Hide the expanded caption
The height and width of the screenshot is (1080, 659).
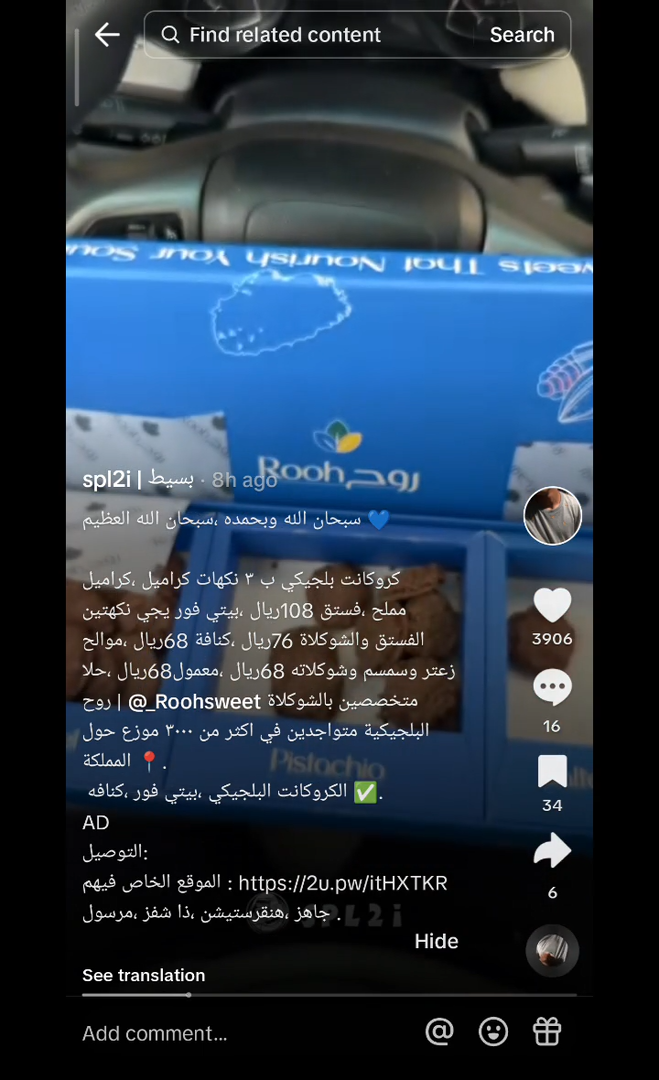tap(436, 941)
